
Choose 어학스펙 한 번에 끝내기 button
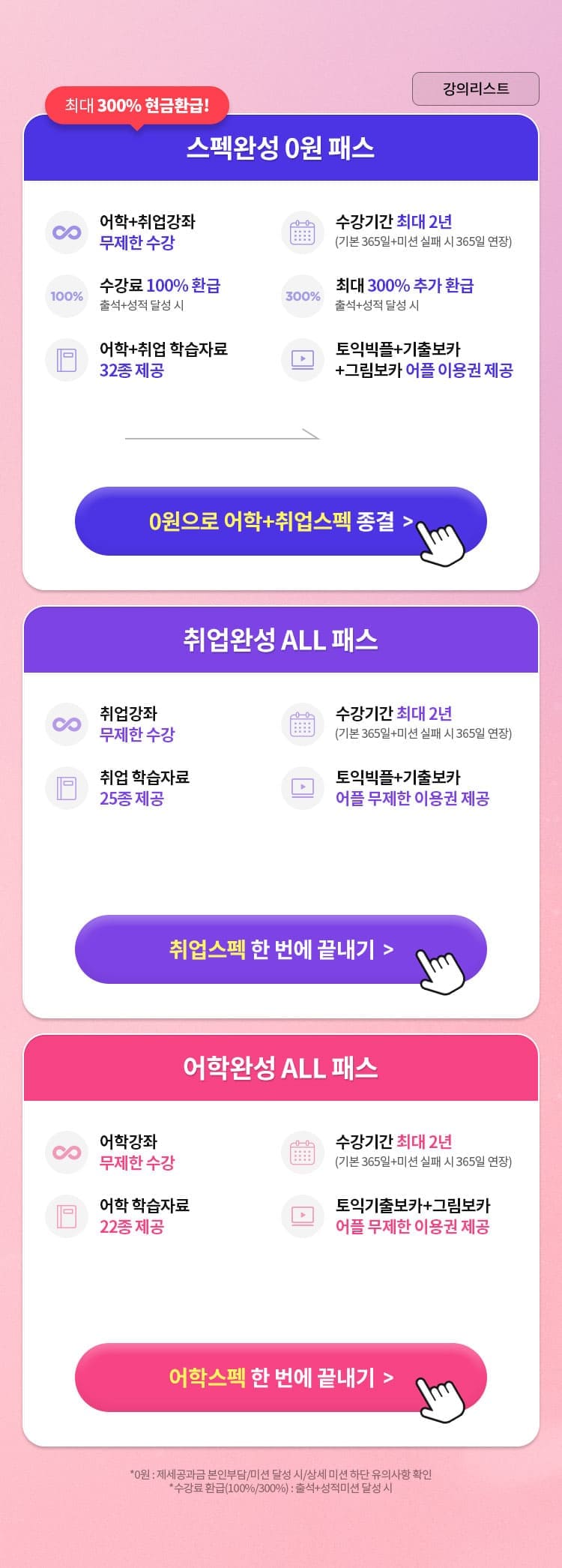click(280, 1378)
